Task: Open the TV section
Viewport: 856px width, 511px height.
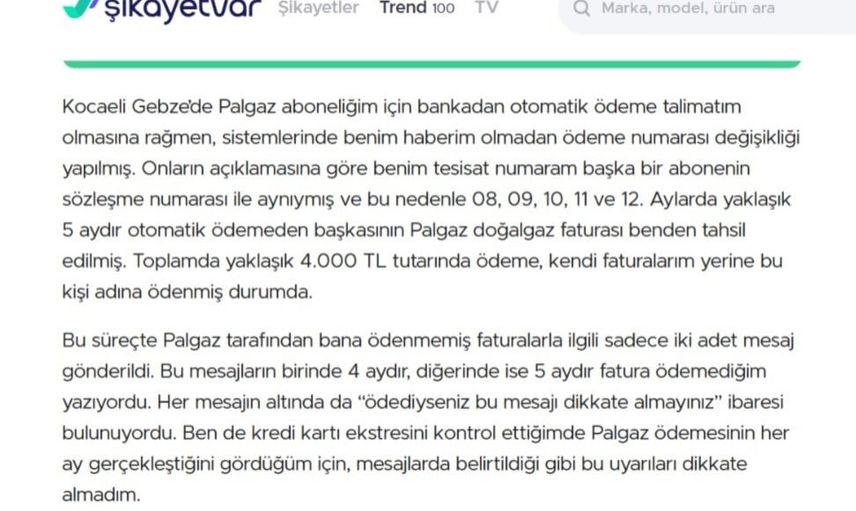Action: 486,8
